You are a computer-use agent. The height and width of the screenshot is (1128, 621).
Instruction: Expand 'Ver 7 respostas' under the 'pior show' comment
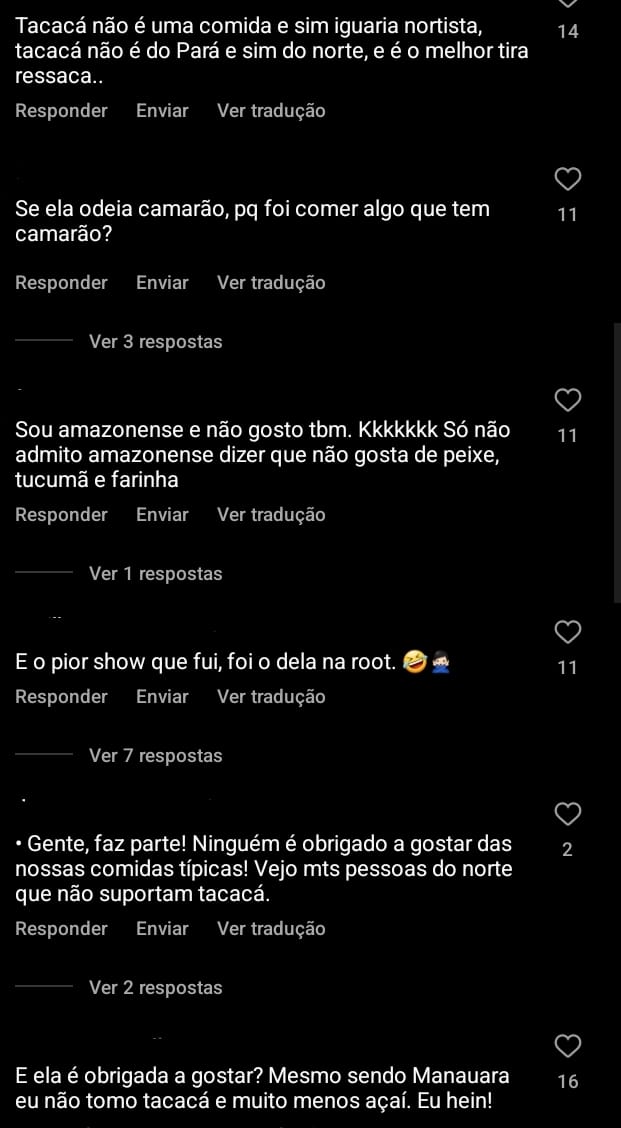[155, 756]
